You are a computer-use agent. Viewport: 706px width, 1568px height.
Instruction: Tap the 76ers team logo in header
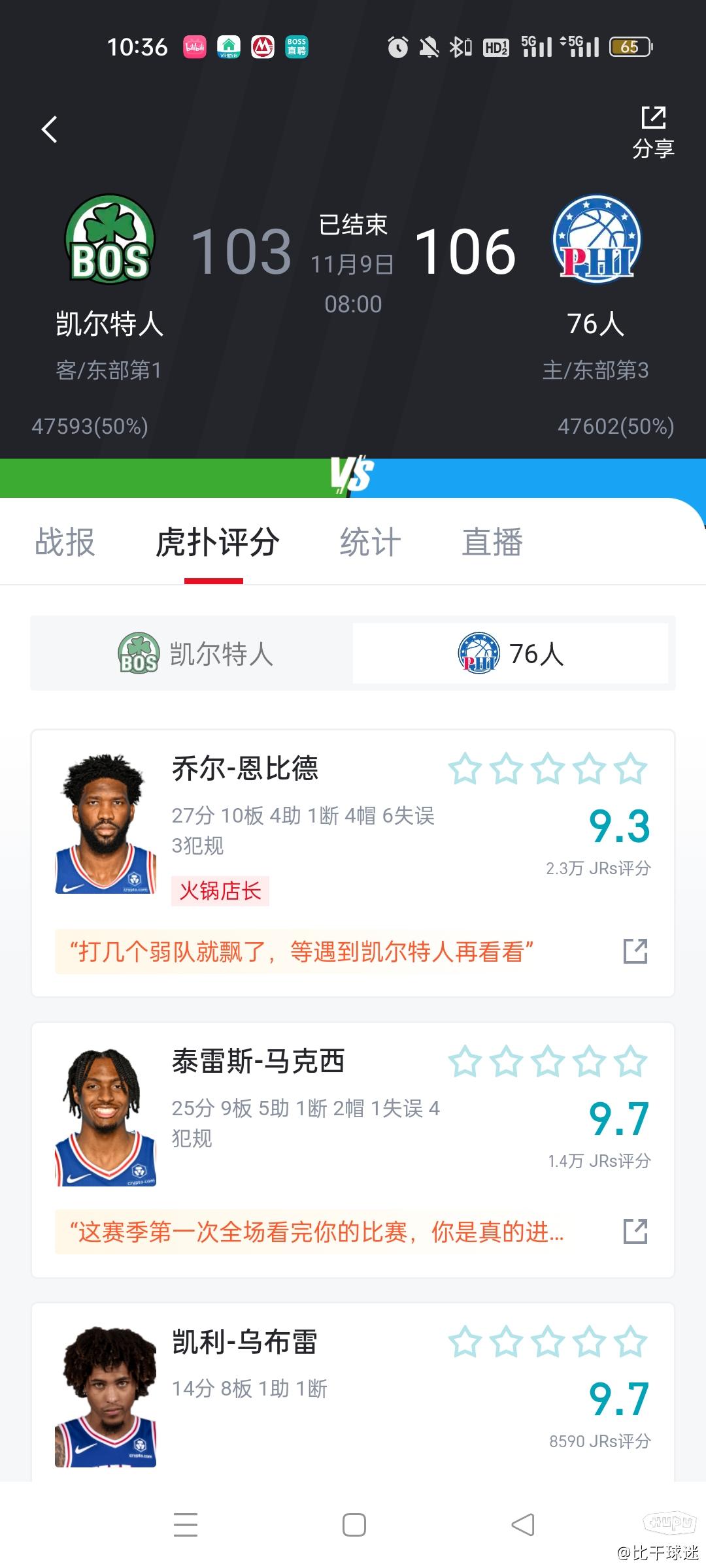tap(597, 240)
